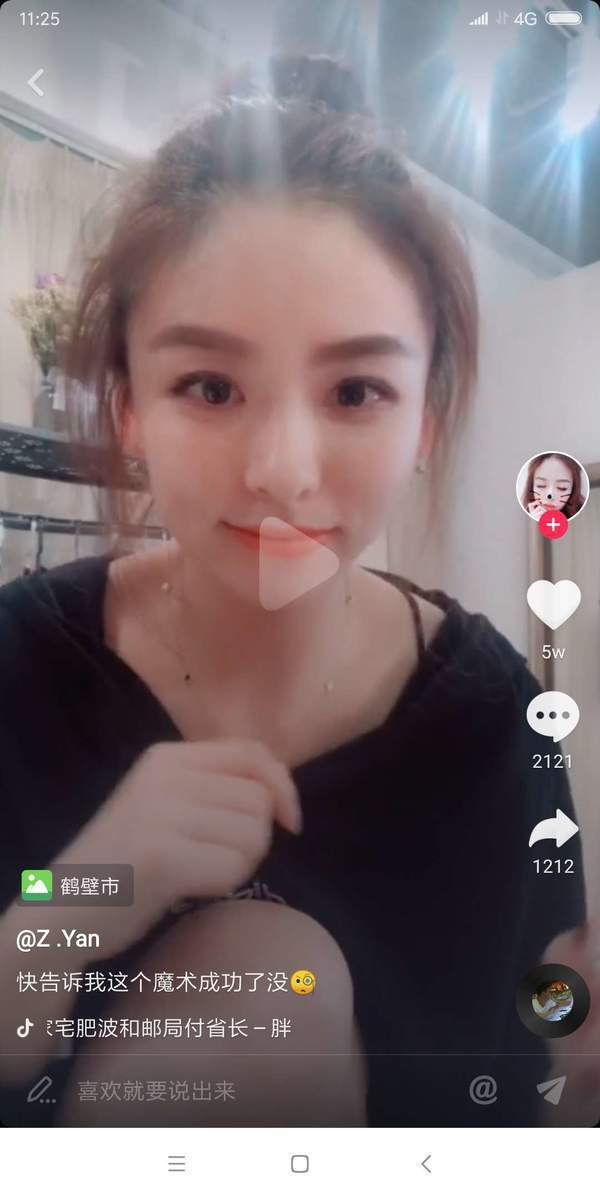
Task: Go to the home screen
Action: (299, 1163)
